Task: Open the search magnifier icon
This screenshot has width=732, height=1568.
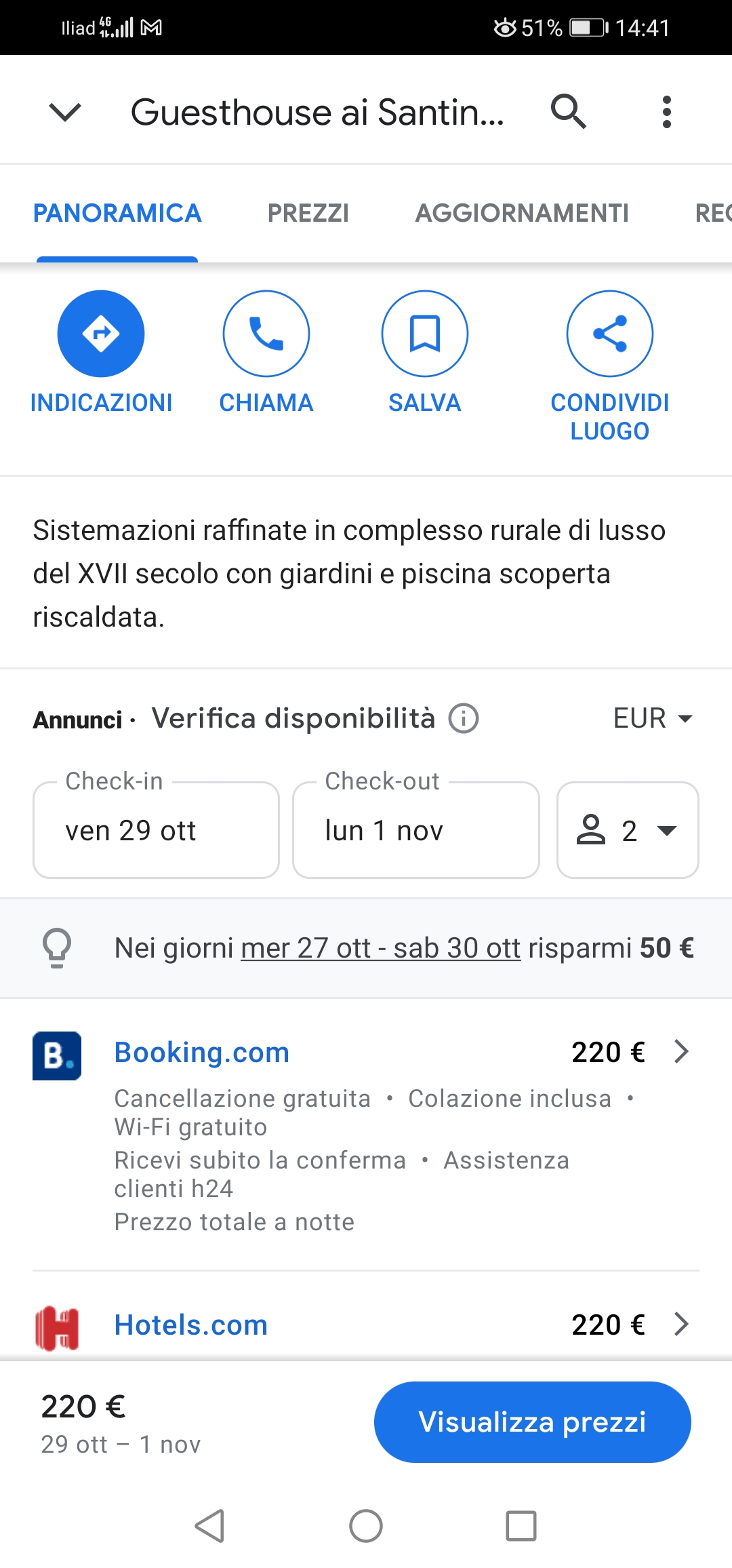Action: pos(569,112)
